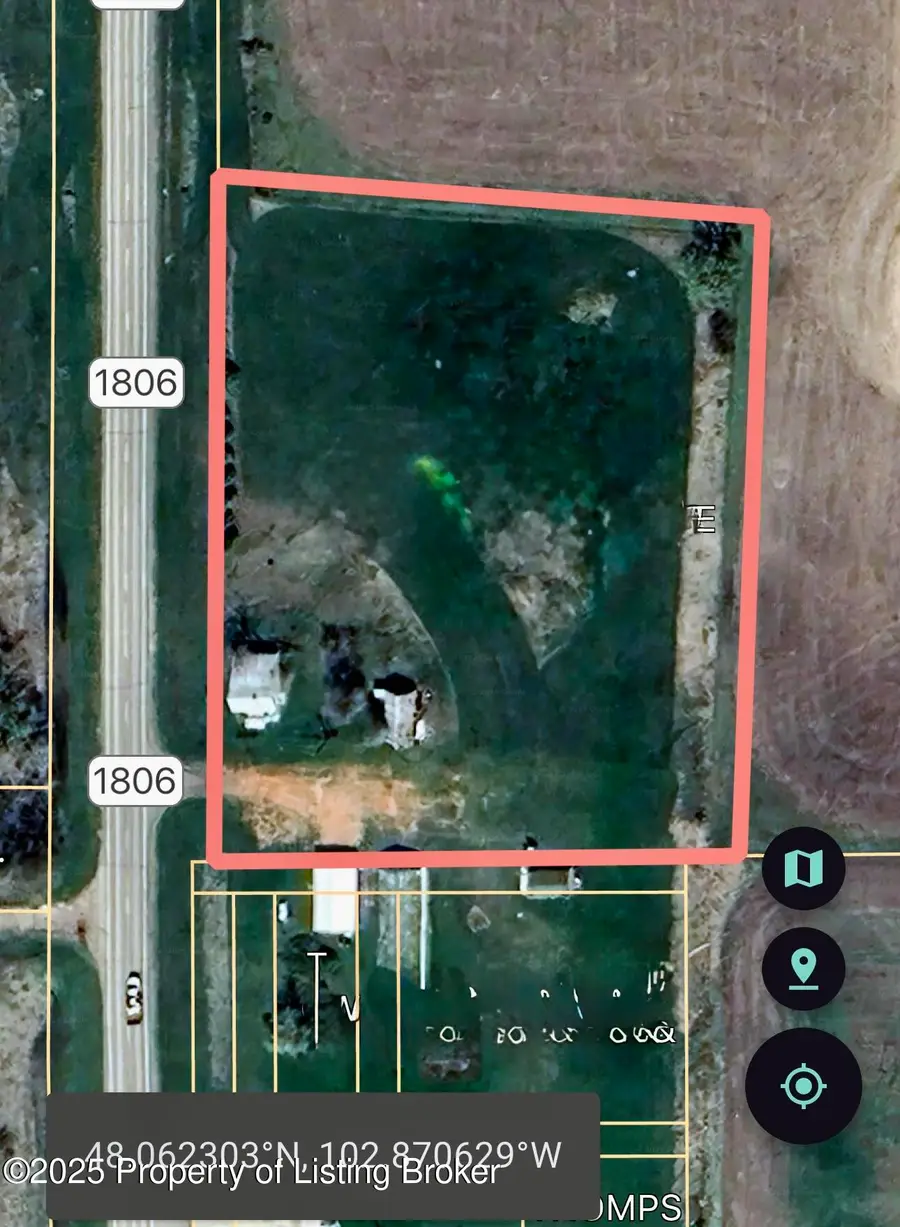This screenshot has width=900, height=1227.
Task: Drop a location pin marker
Action: click(803, 968)
